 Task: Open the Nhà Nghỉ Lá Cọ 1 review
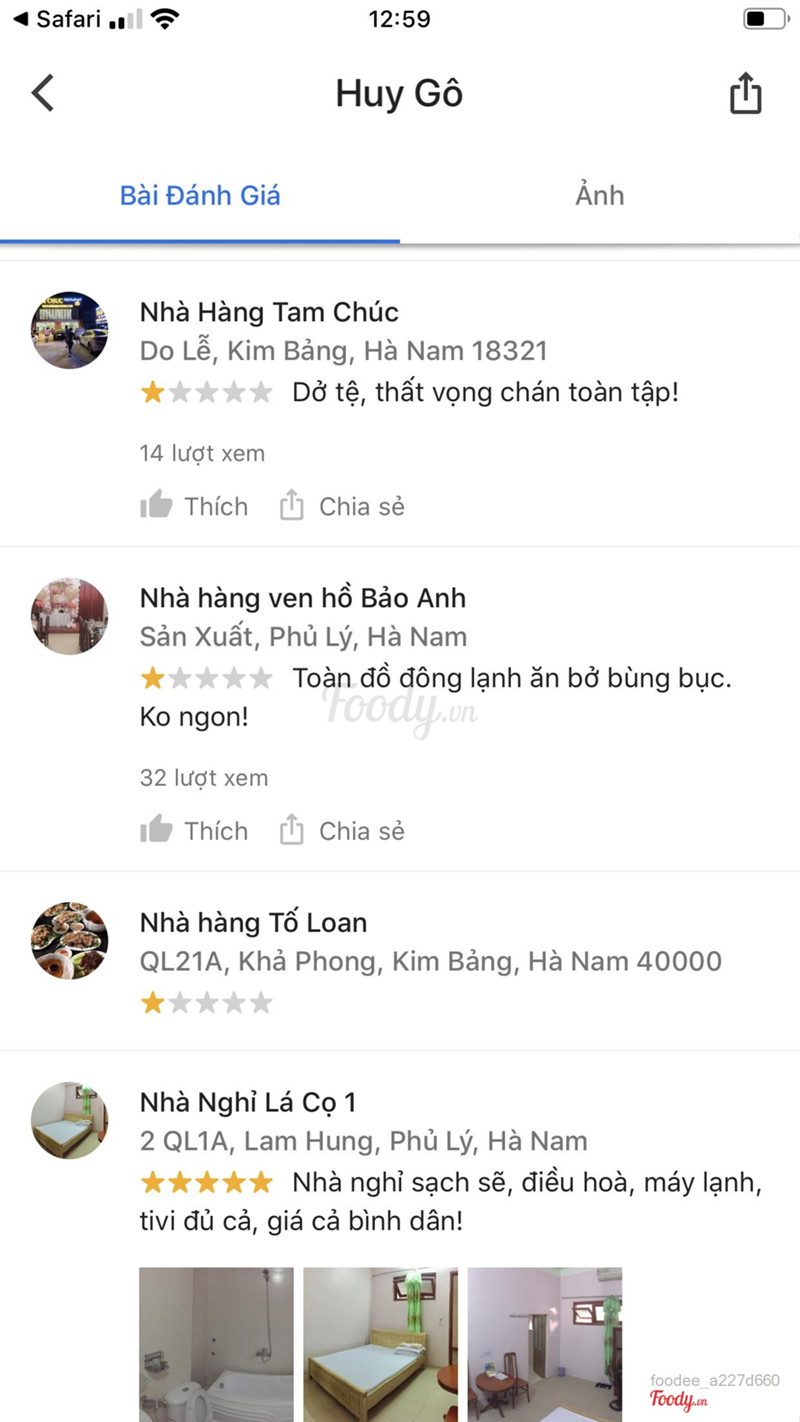pos(247,1103)
